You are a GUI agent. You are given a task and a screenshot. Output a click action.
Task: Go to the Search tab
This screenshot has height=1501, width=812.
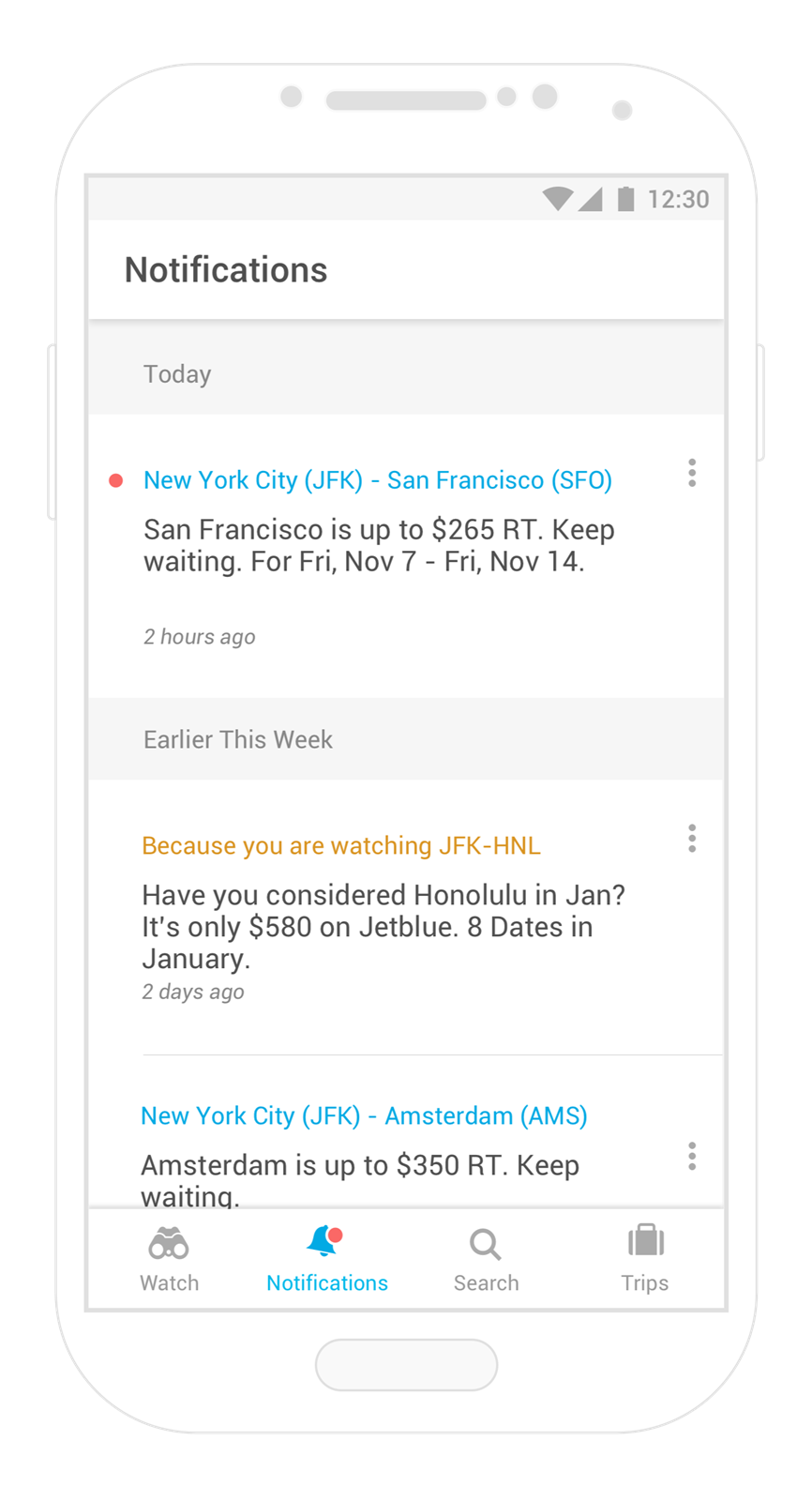coord(486,1260)
